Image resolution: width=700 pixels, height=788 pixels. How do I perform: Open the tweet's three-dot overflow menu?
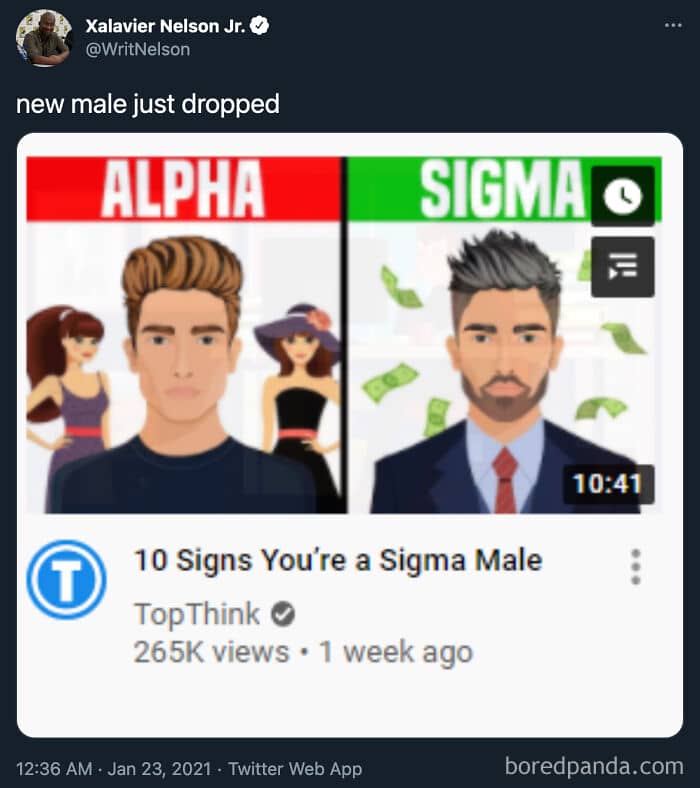(673, 25)
